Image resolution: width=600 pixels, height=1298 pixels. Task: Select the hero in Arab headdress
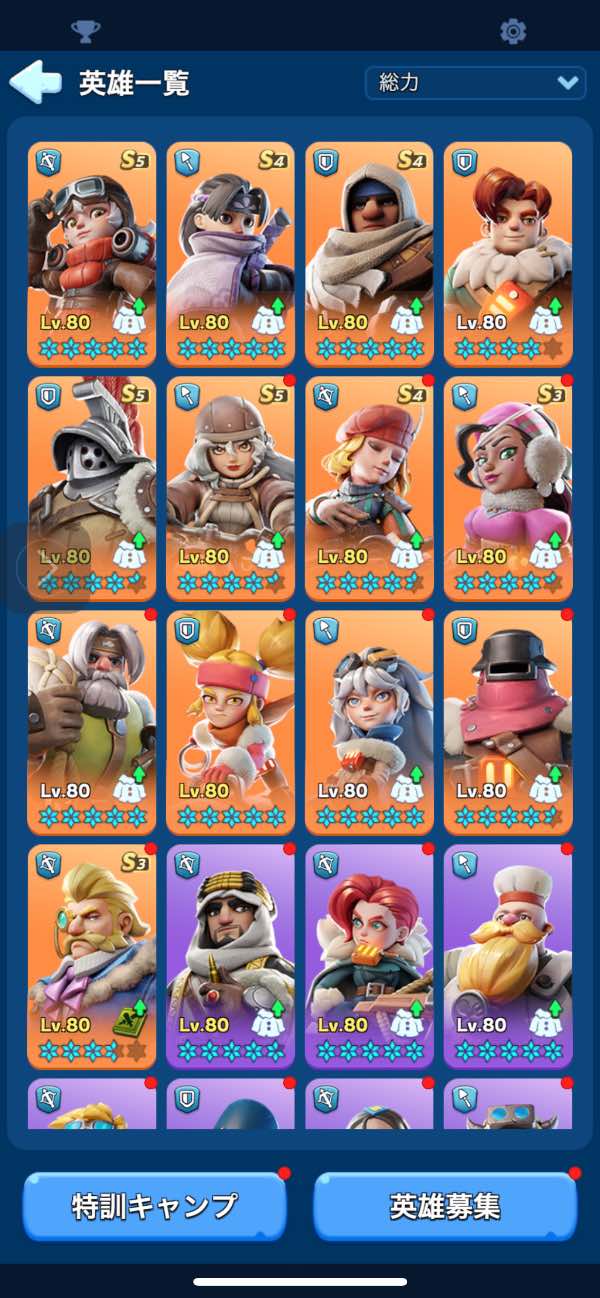coord(231,956)
